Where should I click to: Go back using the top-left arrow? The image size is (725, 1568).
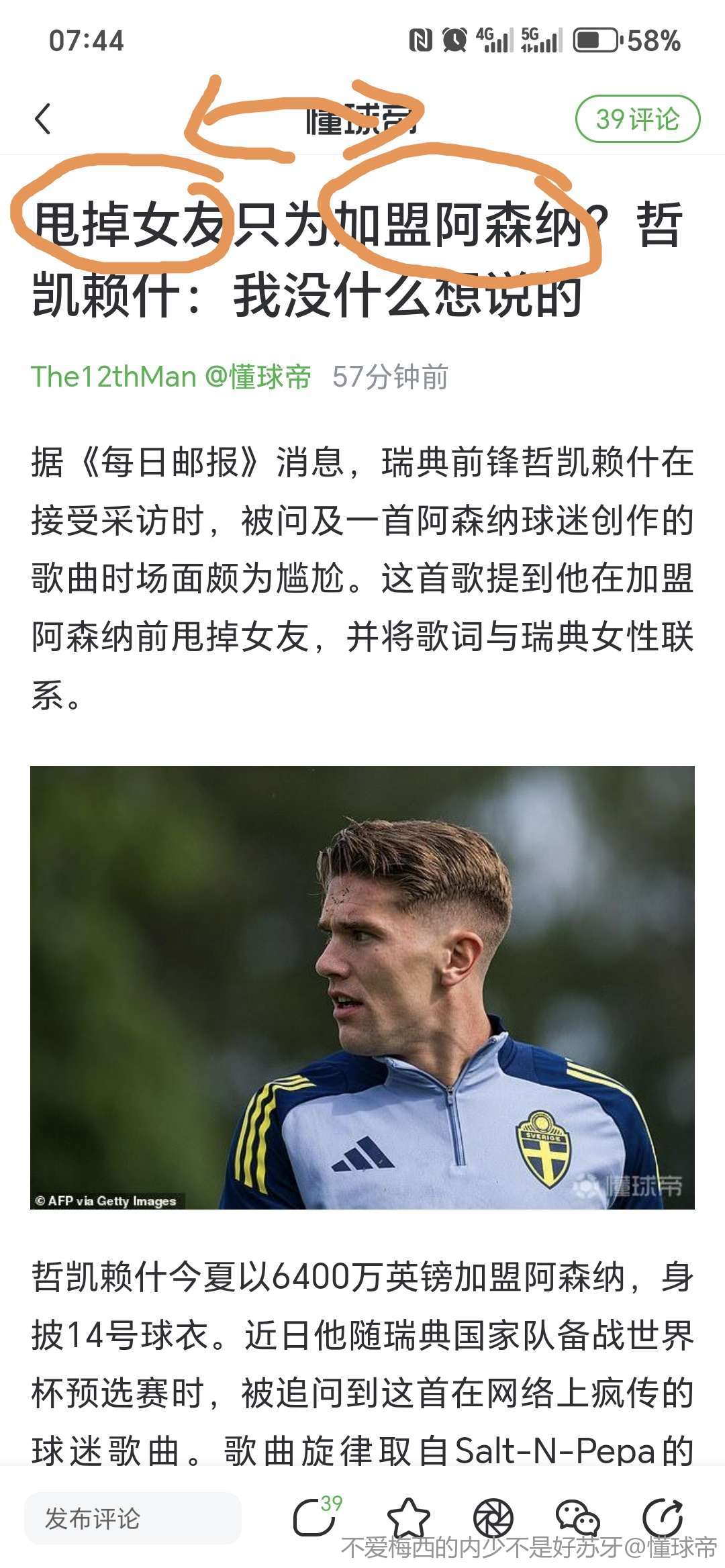(43, 119)
